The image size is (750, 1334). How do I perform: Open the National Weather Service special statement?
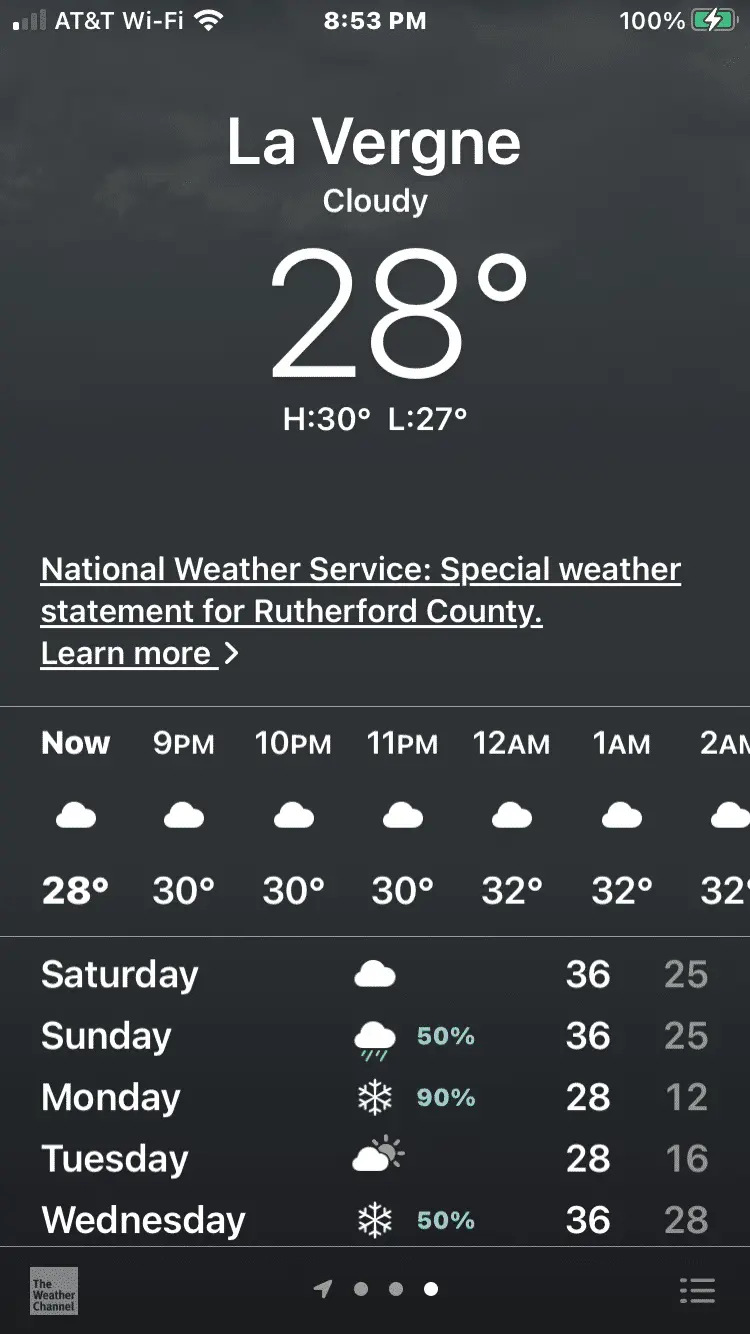pos(360,589)
